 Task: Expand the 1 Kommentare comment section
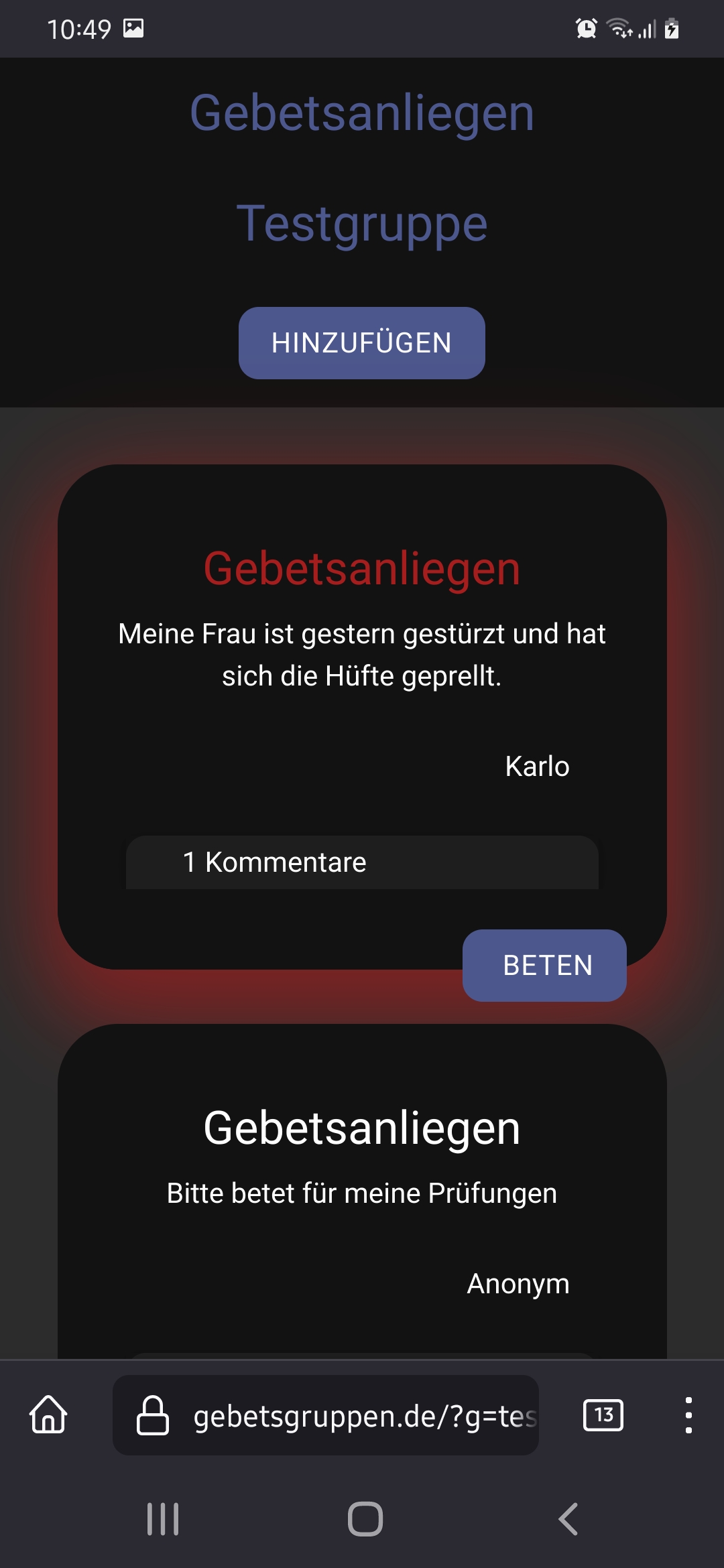362,862
